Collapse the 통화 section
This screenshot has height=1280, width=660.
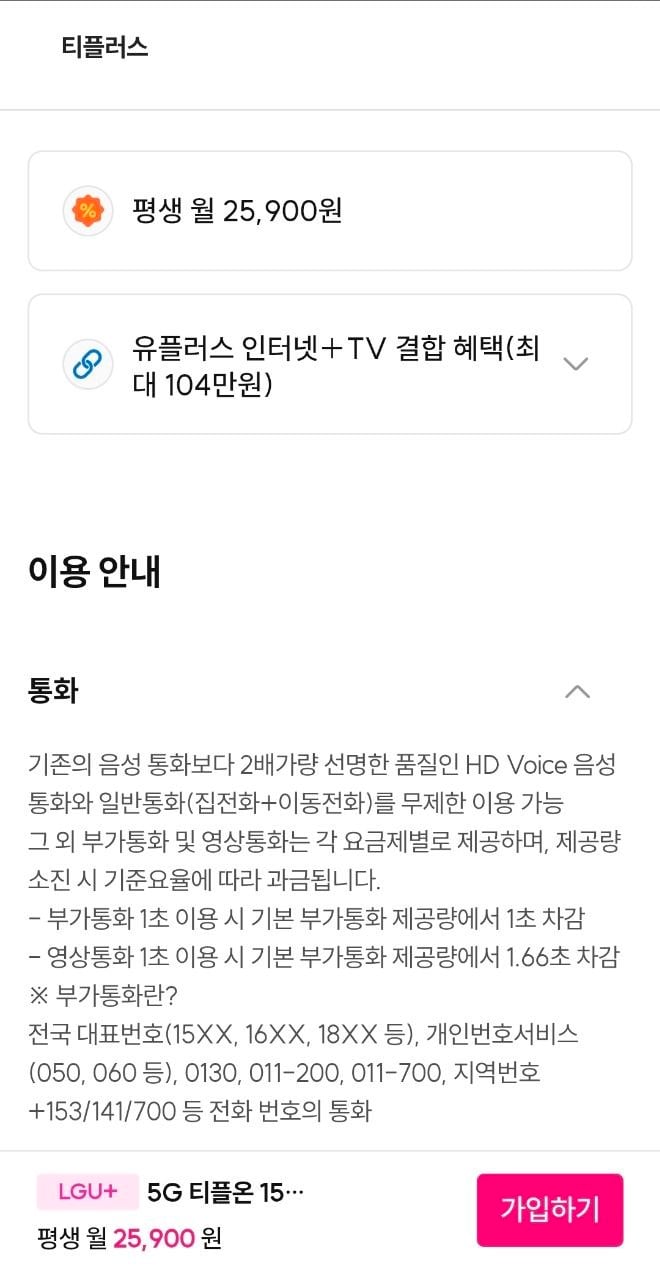[x=330, y=691]
